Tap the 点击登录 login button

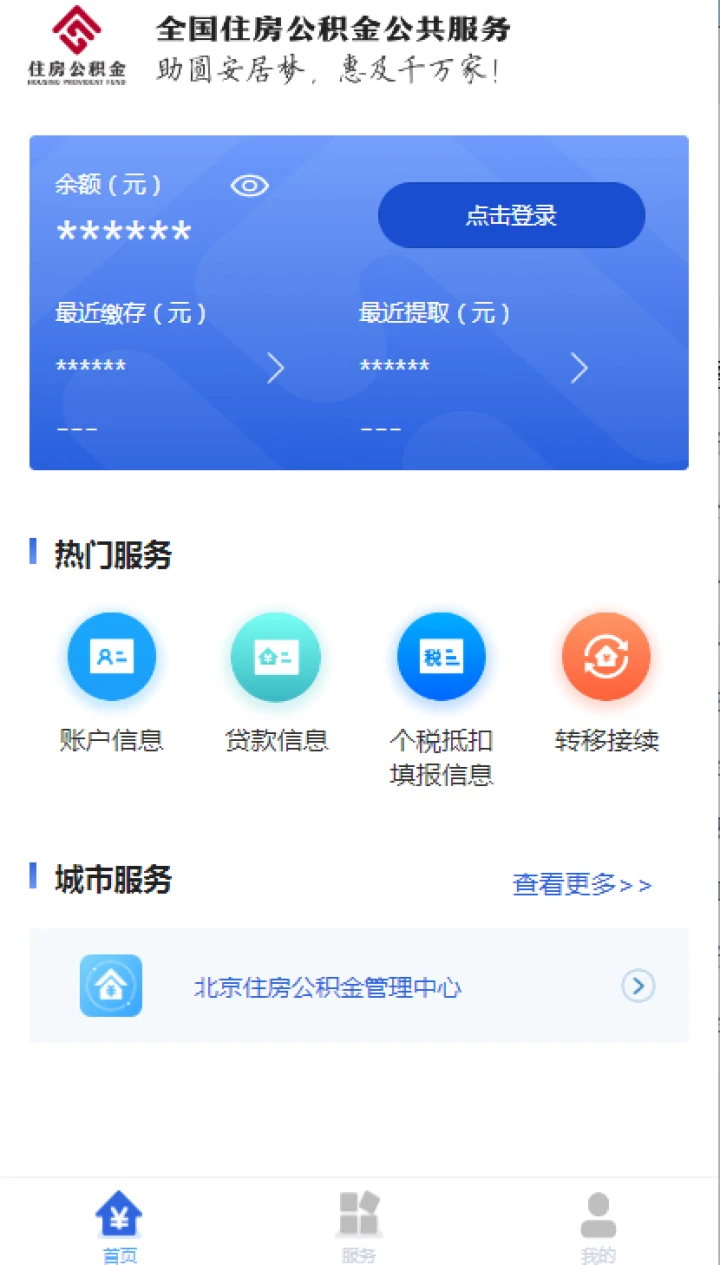click(511, 215)
